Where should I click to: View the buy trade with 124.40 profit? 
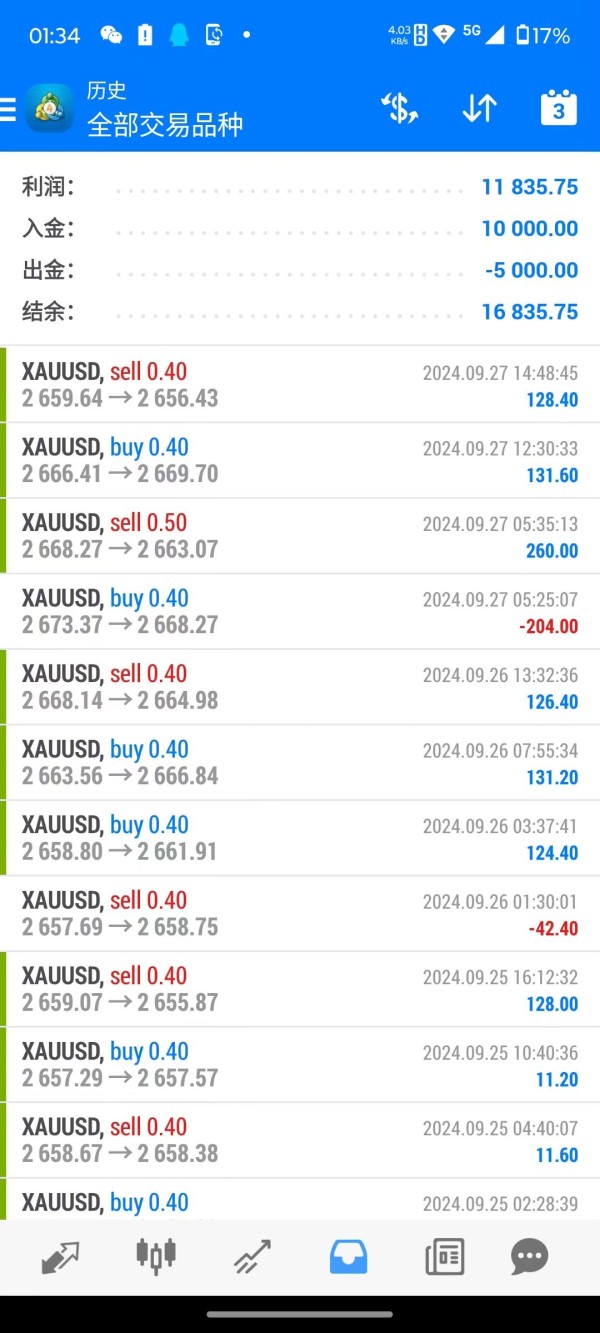(x=300, y=838)
